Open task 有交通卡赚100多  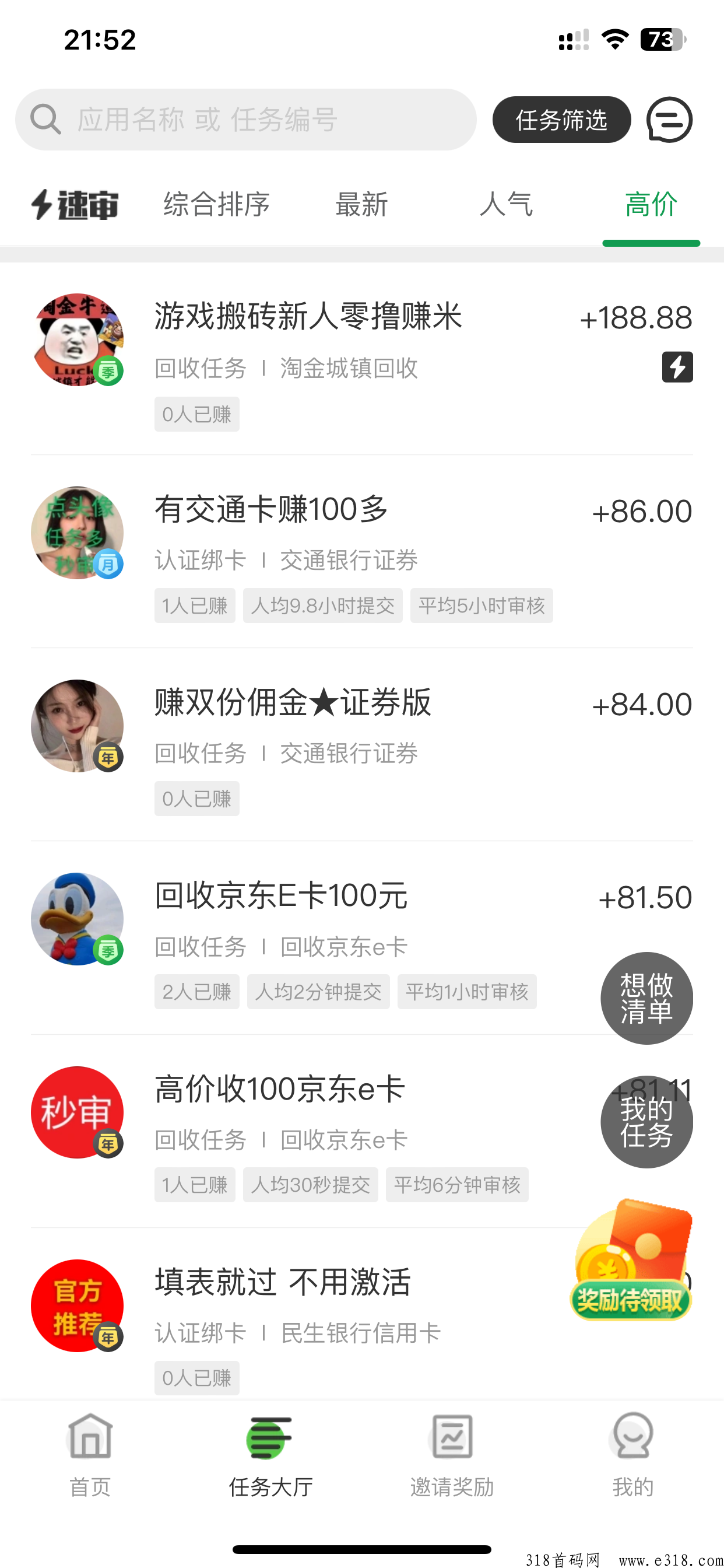[x=271, y=509]
